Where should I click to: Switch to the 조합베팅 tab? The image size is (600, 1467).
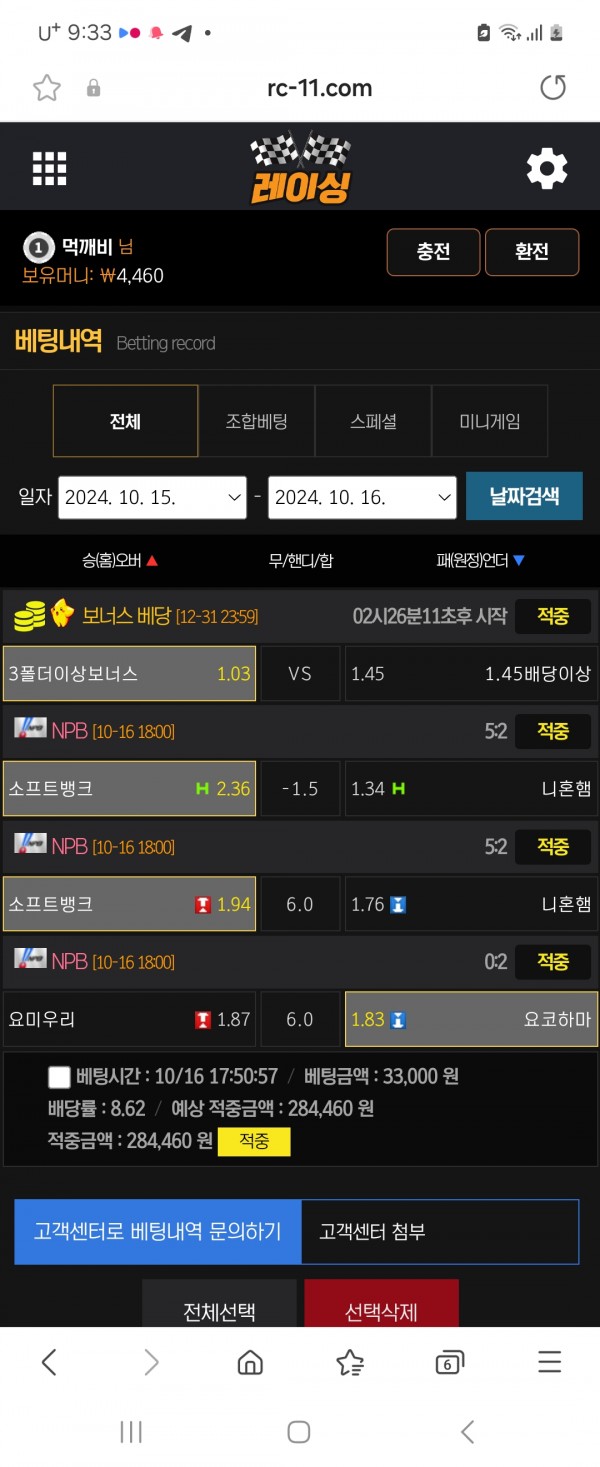tap(256, 421)
